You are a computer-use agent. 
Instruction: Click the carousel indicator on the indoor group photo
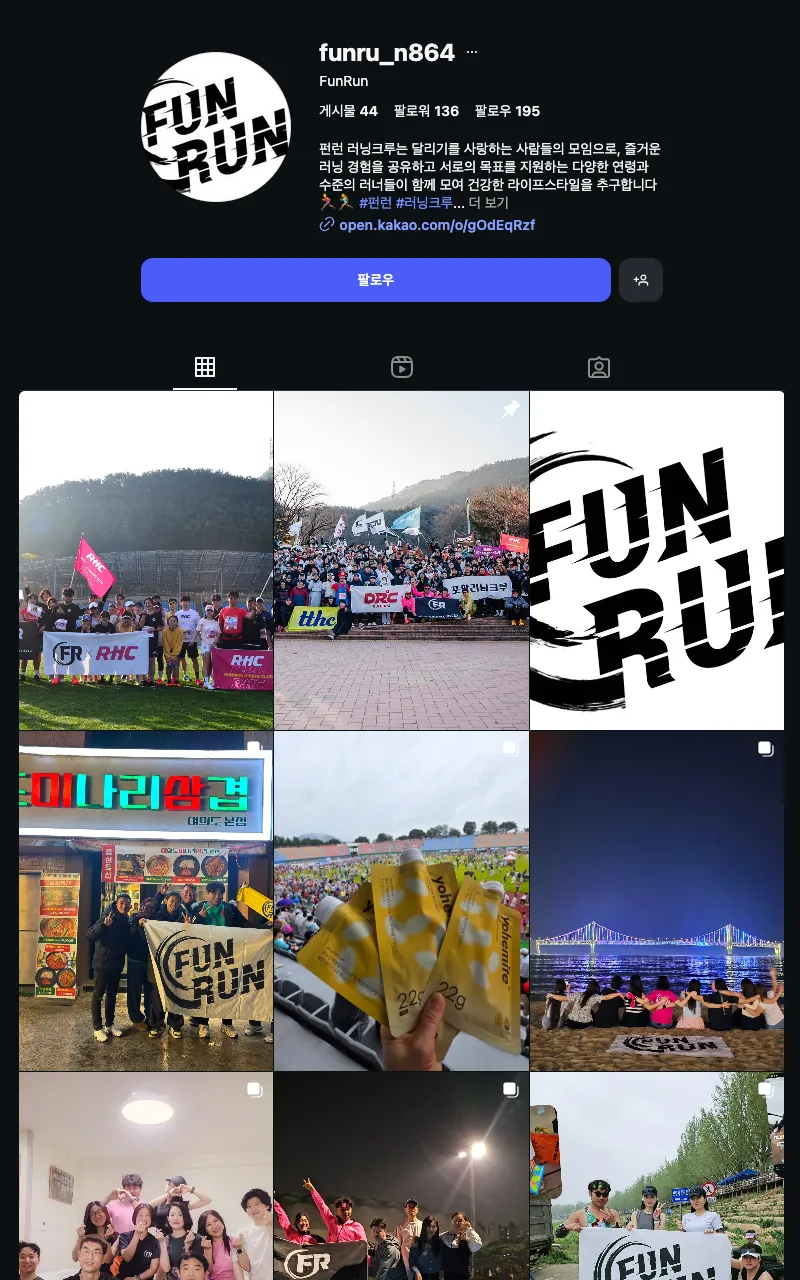(254, 1088)
